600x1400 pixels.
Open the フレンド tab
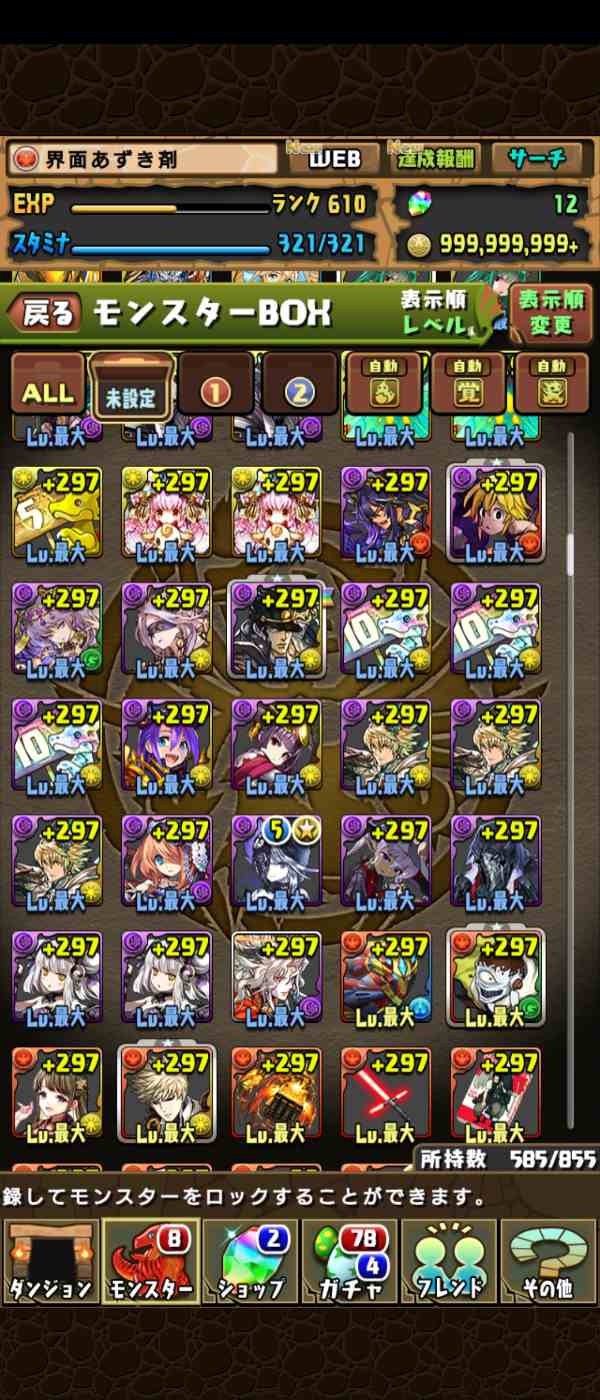449,1260
